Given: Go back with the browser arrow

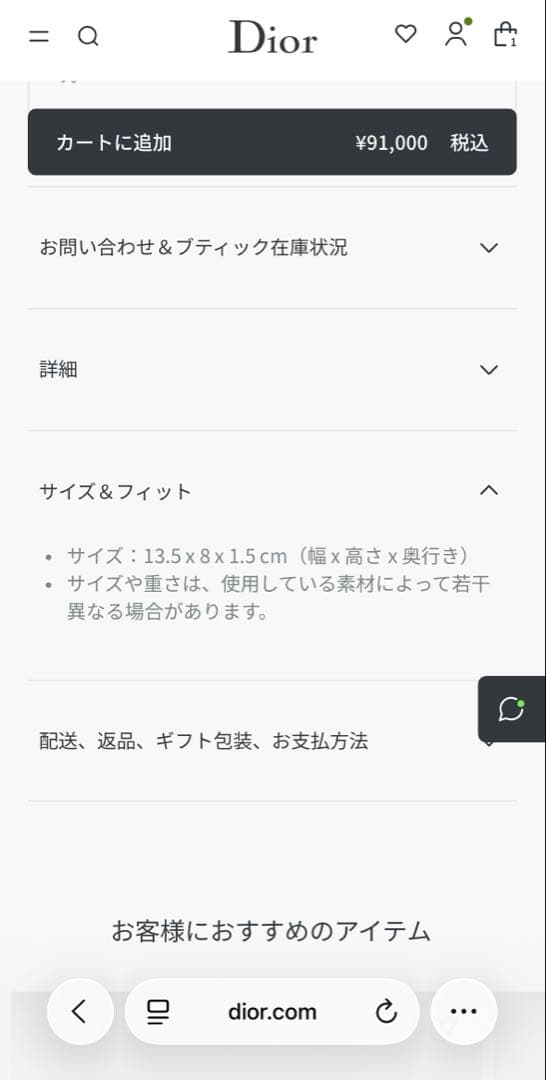Looking at the screenshot, I should click(80, 1011).
